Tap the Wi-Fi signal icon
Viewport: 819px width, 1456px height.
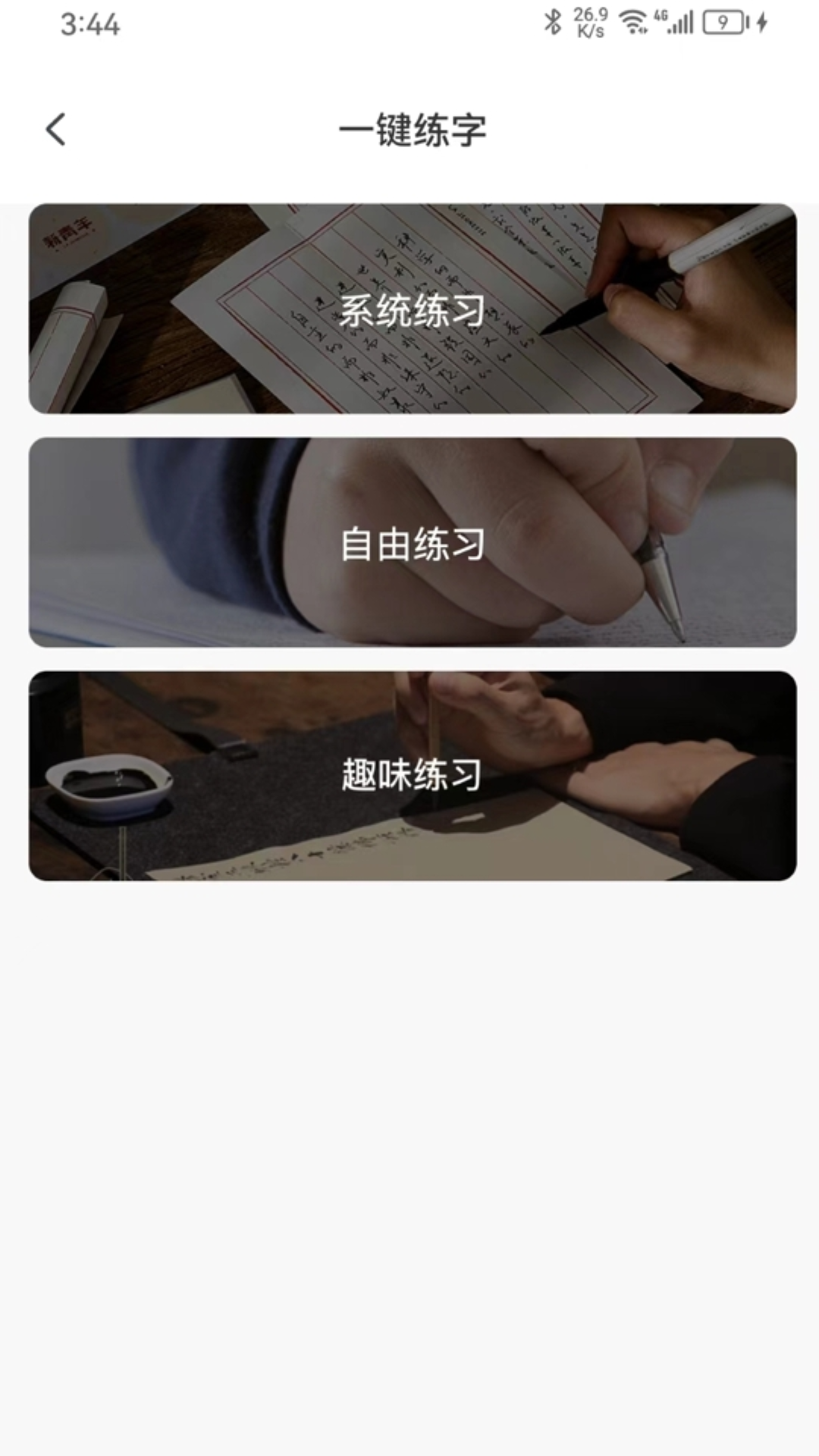pos(632,21)
